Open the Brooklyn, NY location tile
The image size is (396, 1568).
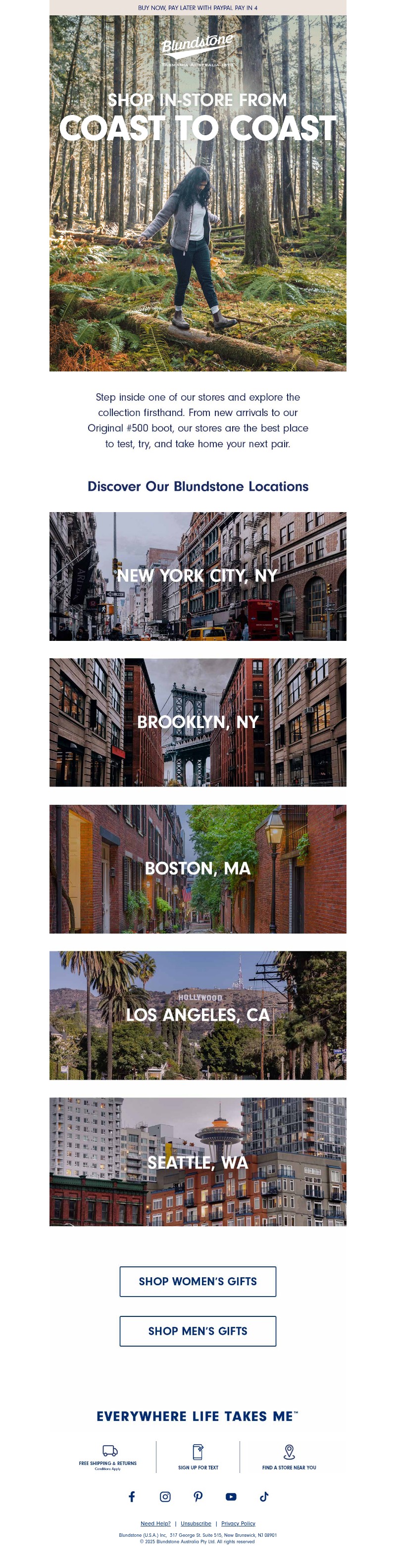pos(198,722)
